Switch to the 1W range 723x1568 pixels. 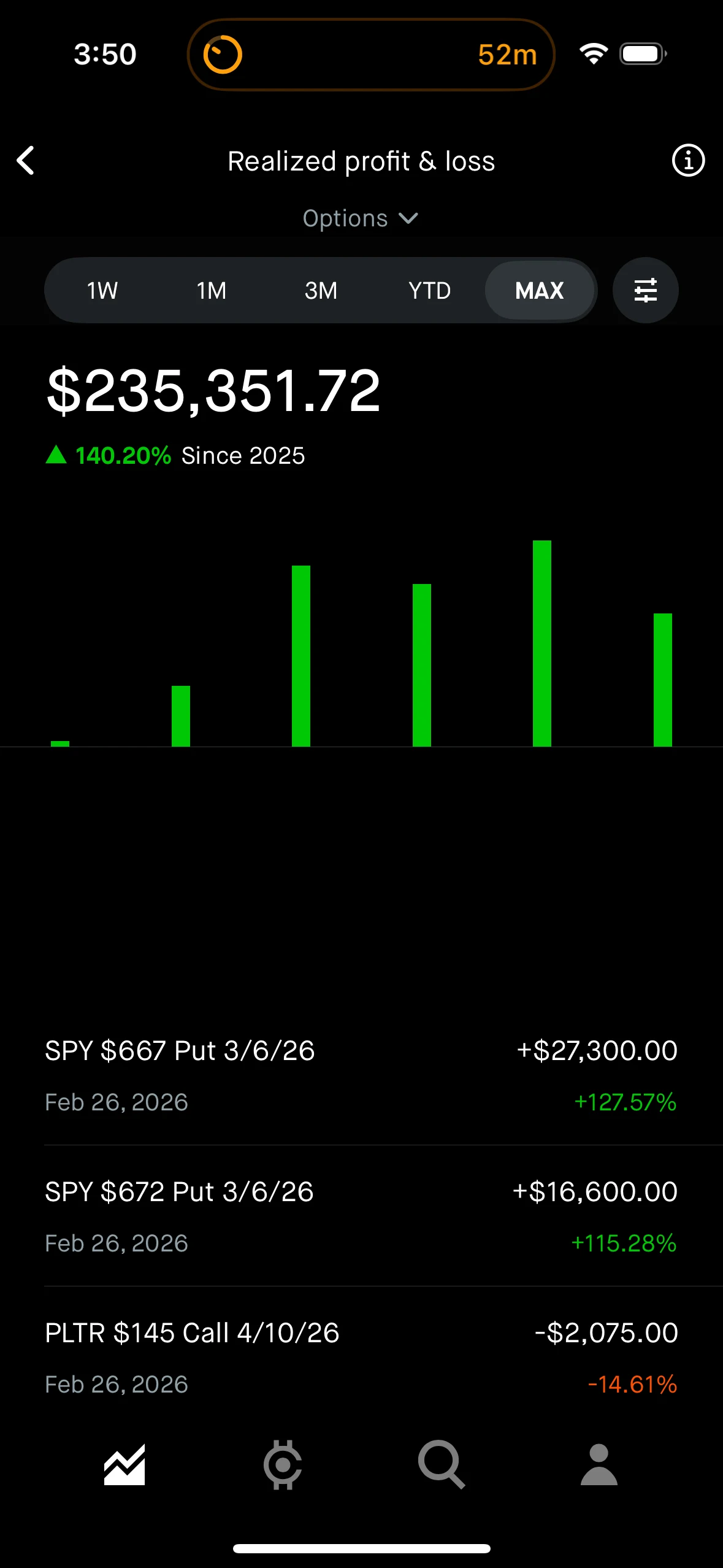pyautogui.click(x=102, y=290)
